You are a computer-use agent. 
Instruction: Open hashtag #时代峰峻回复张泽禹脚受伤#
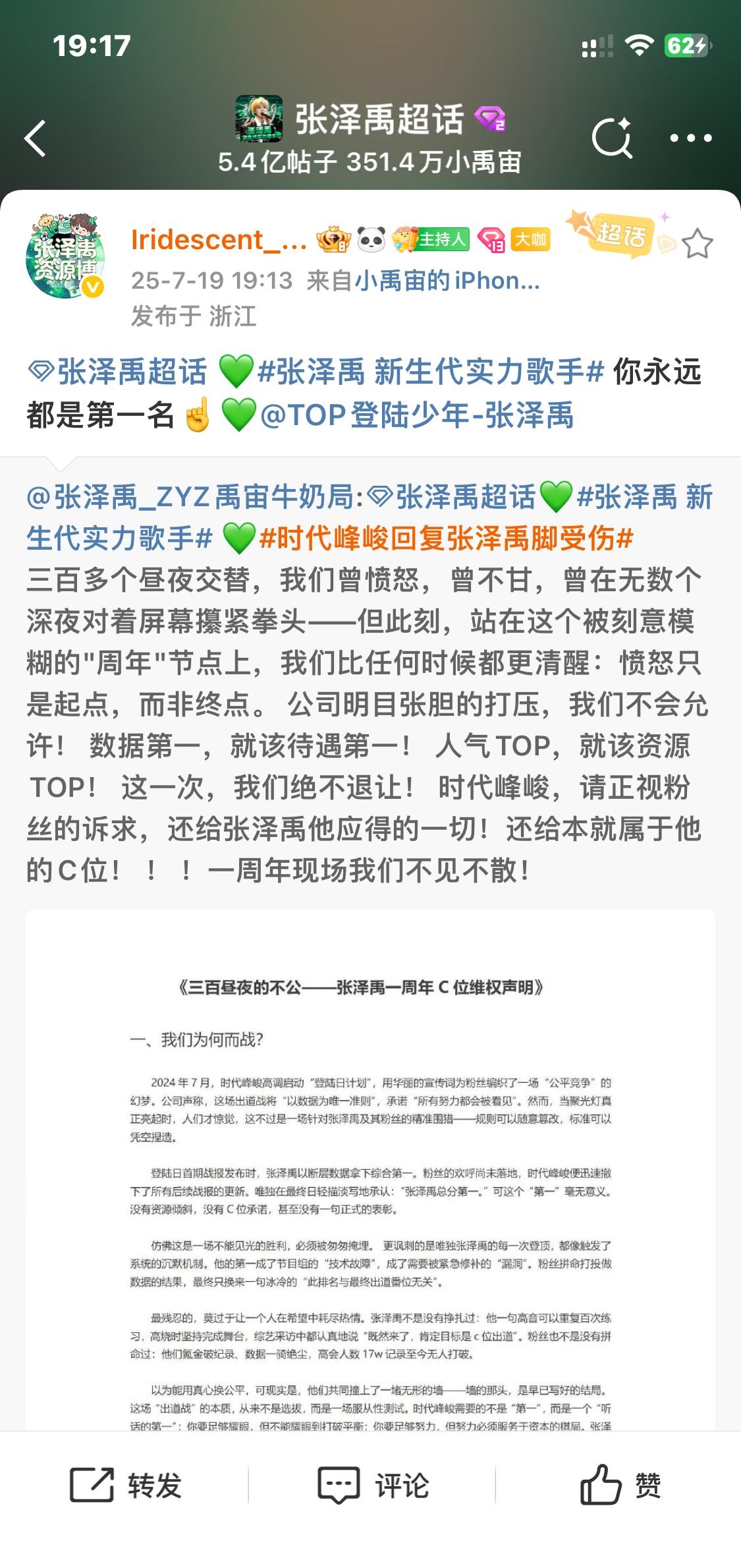[x=446, y=538]
